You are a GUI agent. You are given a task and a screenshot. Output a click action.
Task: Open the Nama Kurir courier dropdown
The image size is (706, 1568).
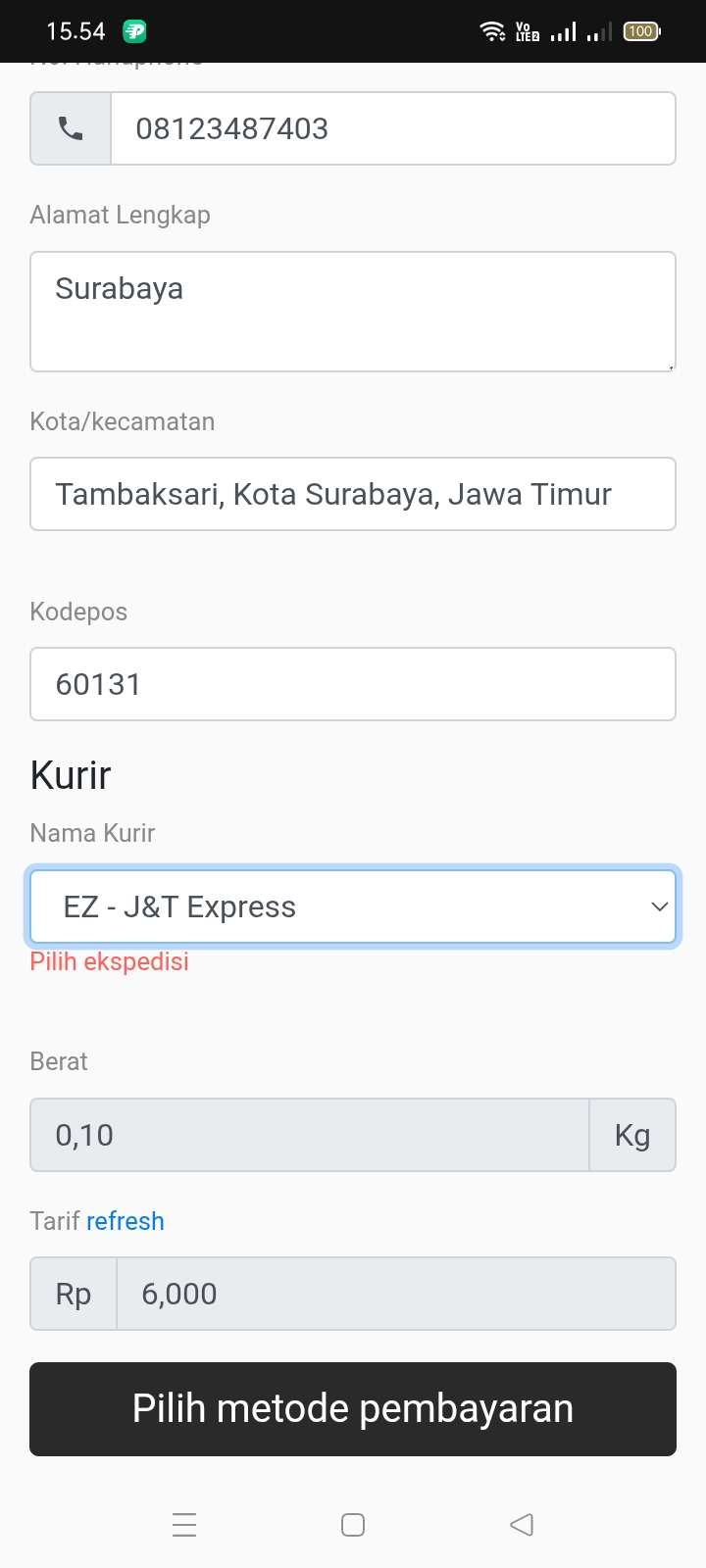click(353, 906)
